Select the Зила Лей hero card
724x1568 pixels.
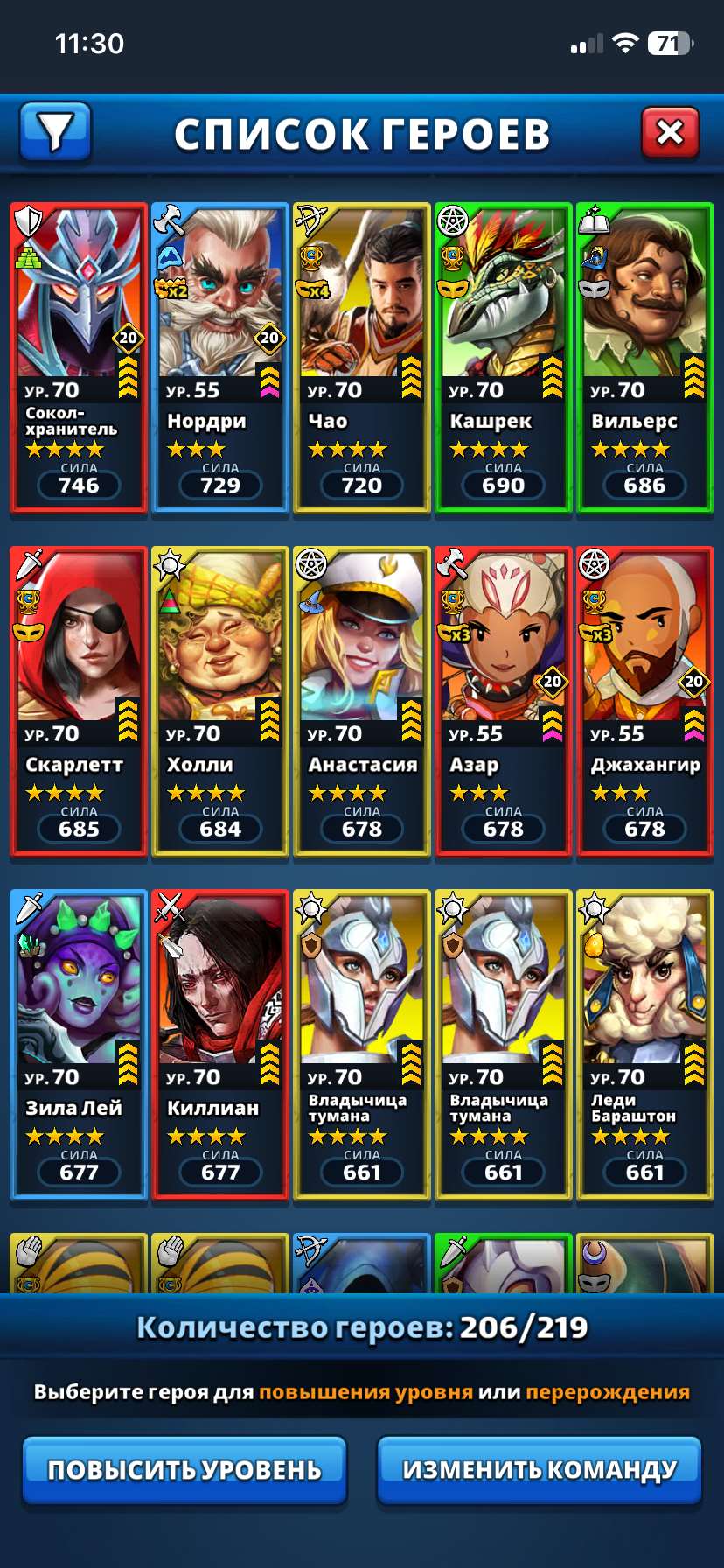click(x=79, y=1044)
